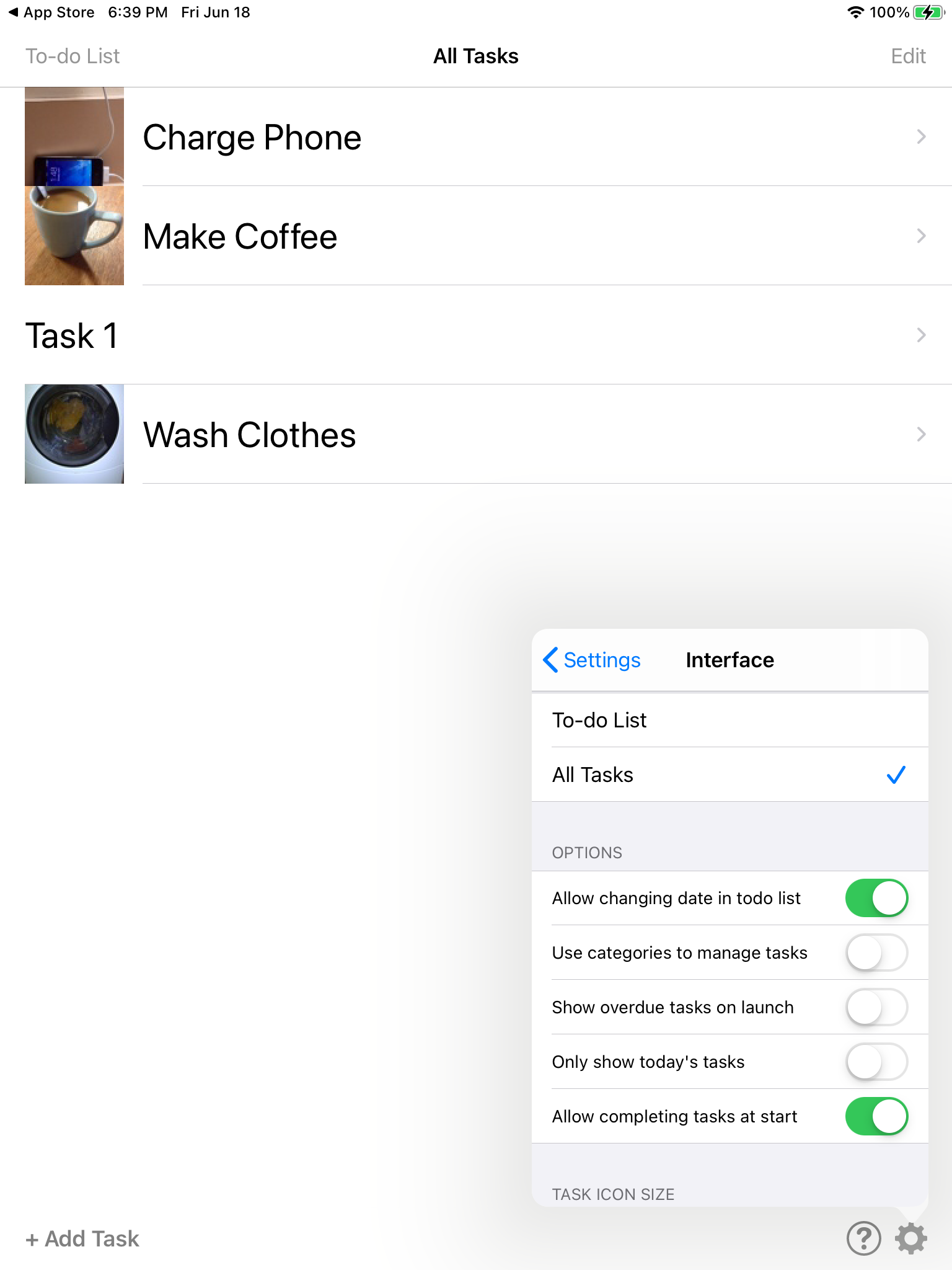Turn on show overdue tasks on launch
This screenshot has height=1270, width=952.
[876, 1007]
